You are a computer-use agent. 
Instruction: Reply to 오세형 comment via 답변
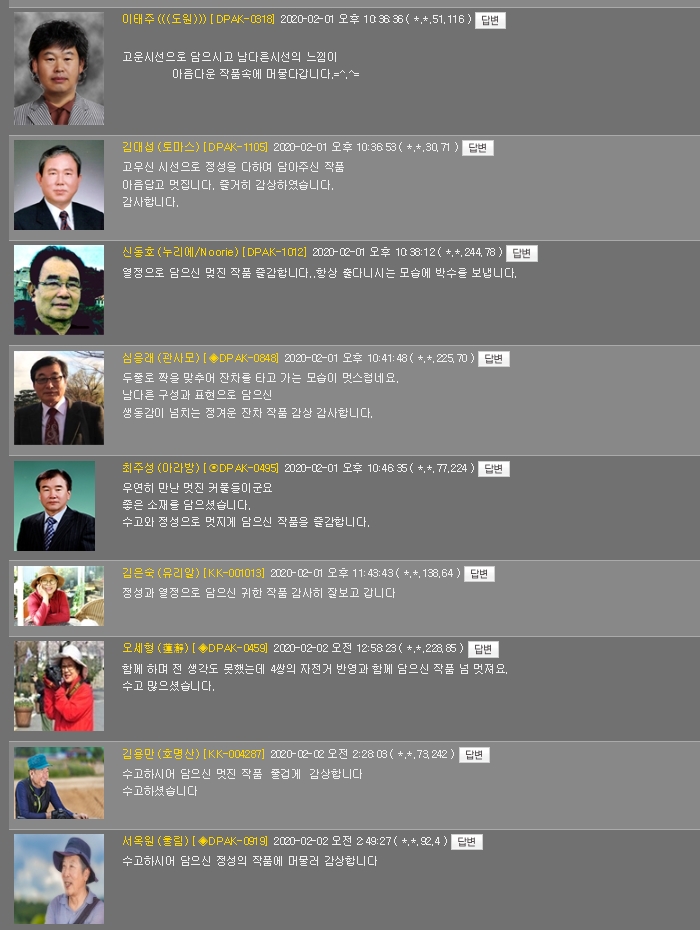coord(483,649)
